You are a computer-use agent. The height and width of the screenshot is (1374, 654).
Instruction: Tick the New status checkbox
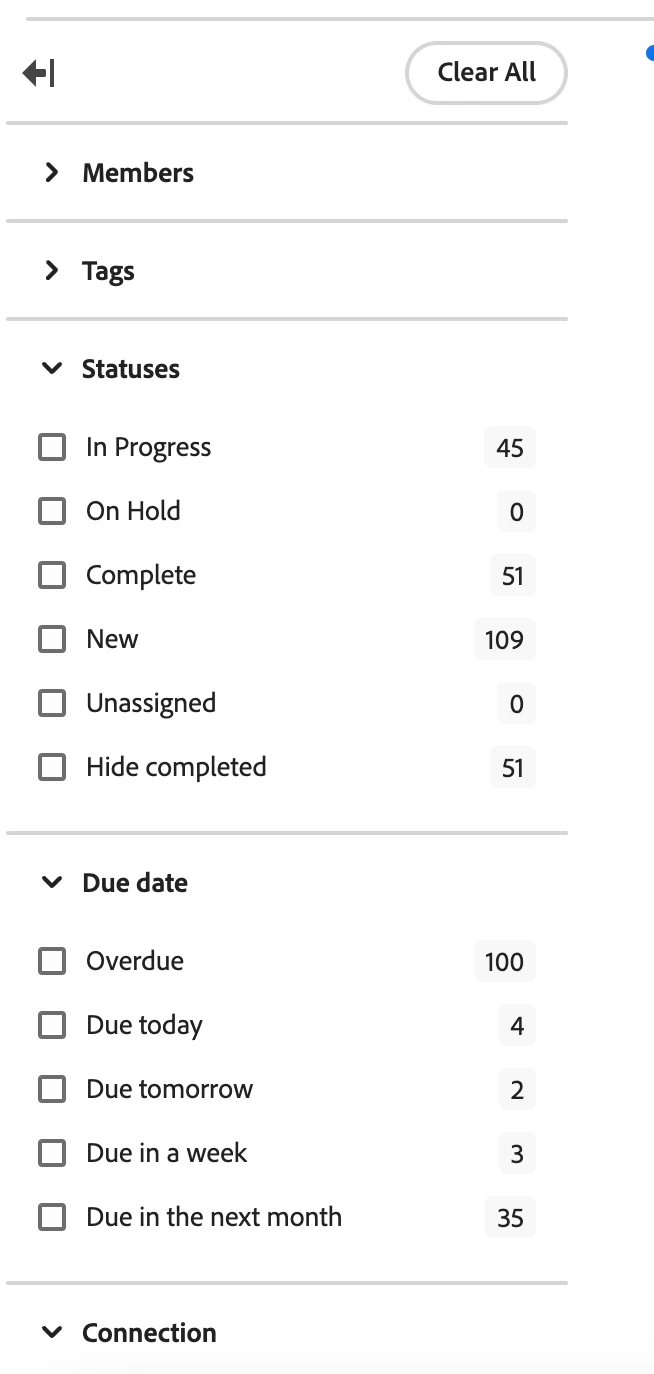[52, 639]
